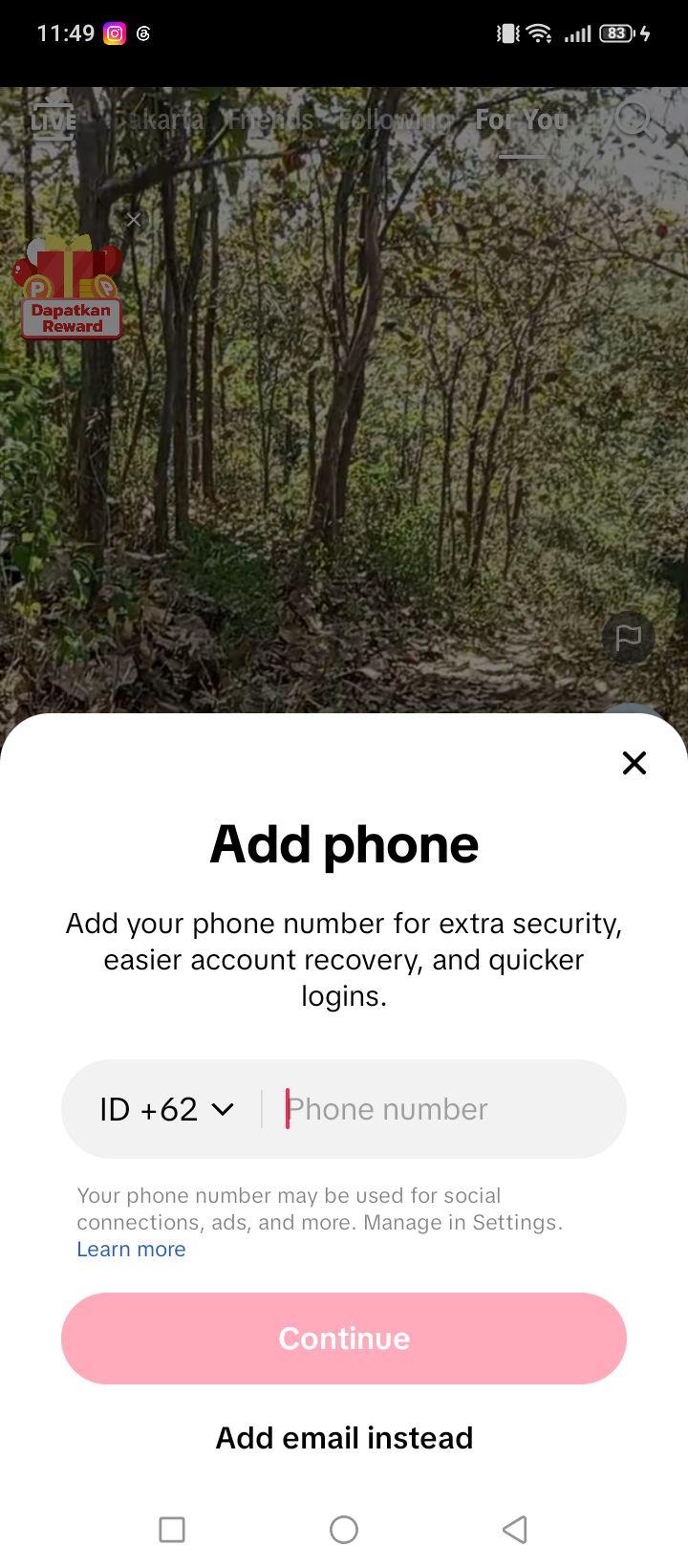Open the ID +62 country code dropdown
Viewport: 688px width, 1568px height.
tap(166, 1109)
